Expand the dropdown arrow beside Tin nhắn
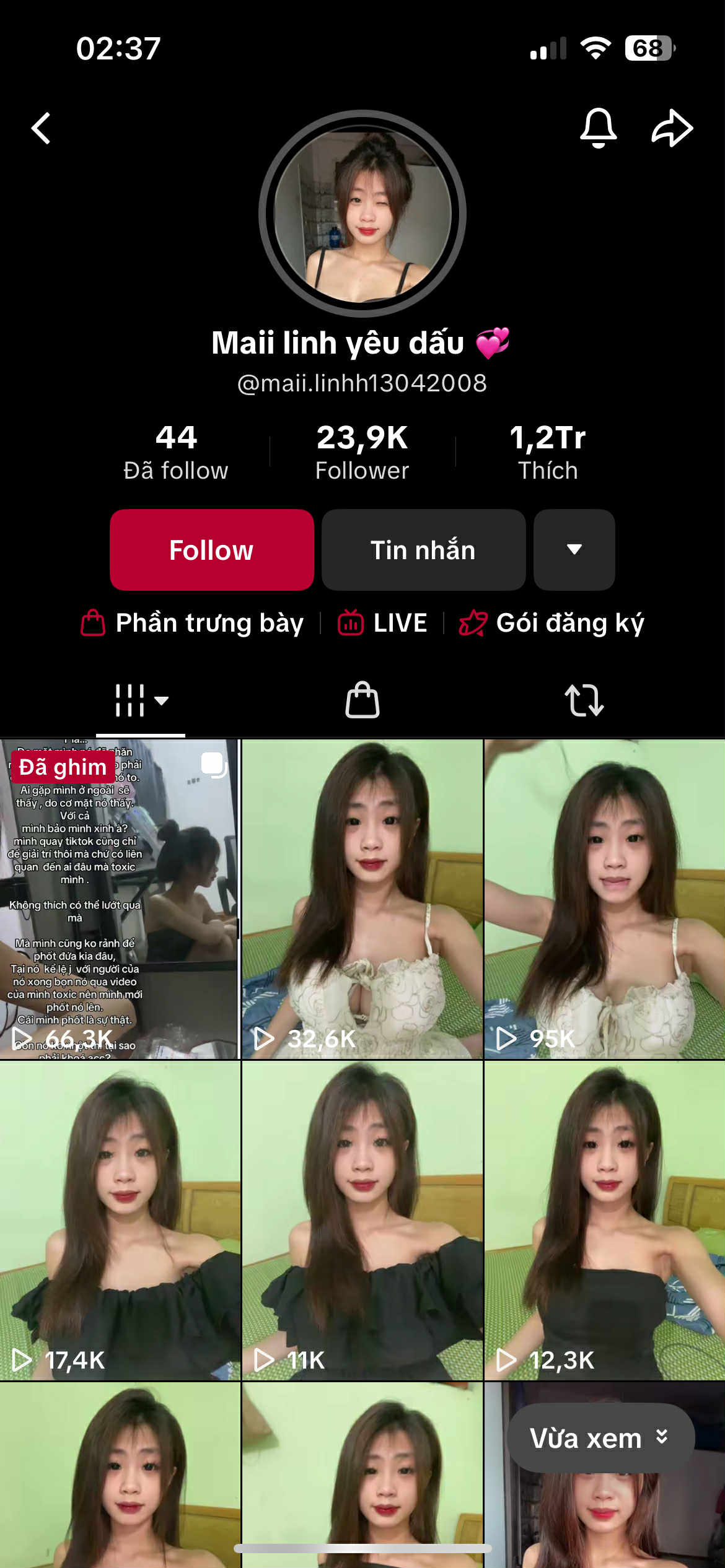The image size is (725, 1568). [574, 550]
